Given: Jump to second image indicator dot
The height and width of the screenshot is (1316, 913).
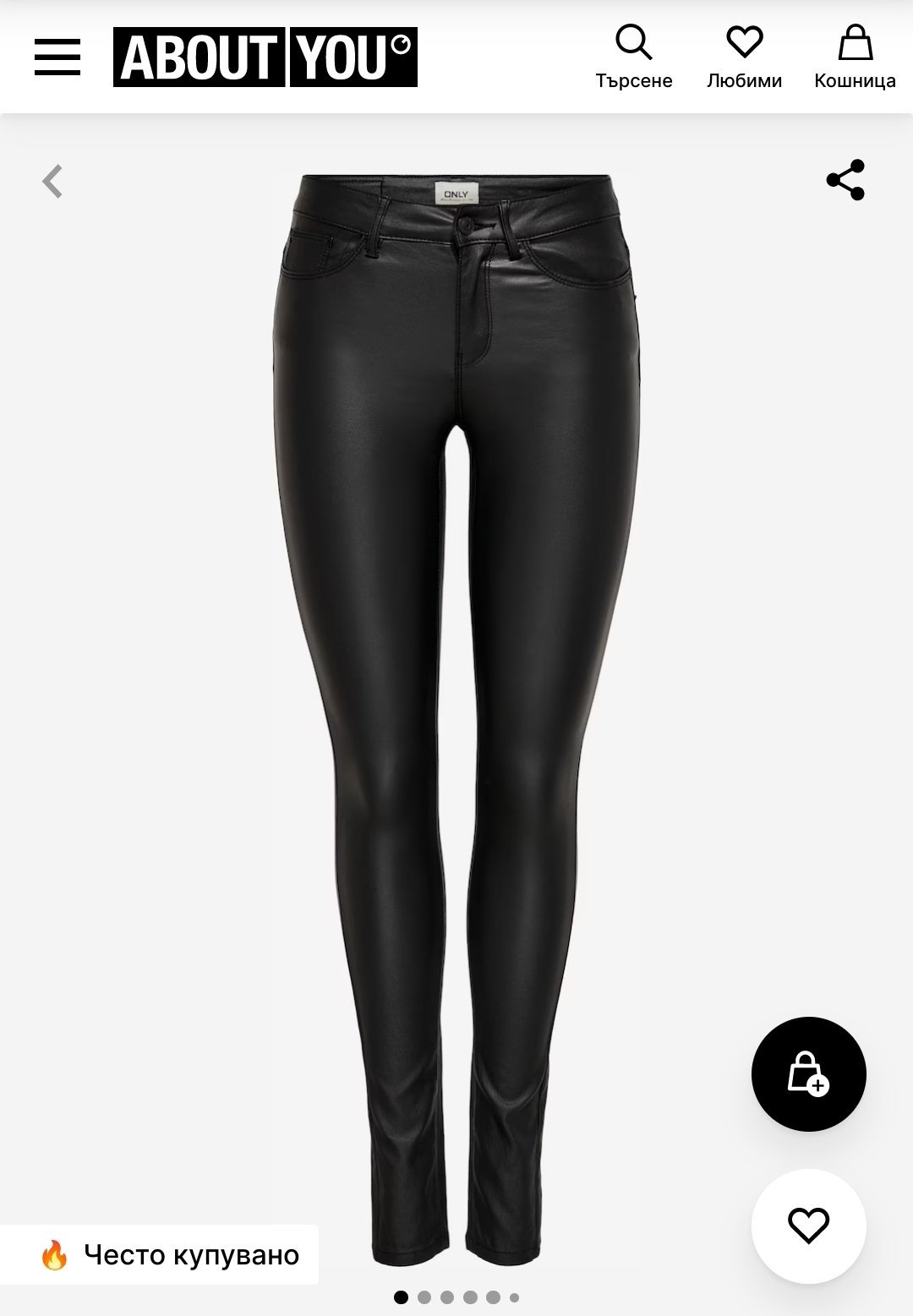Looking at the screenshot, I should tap(424, 1297).
